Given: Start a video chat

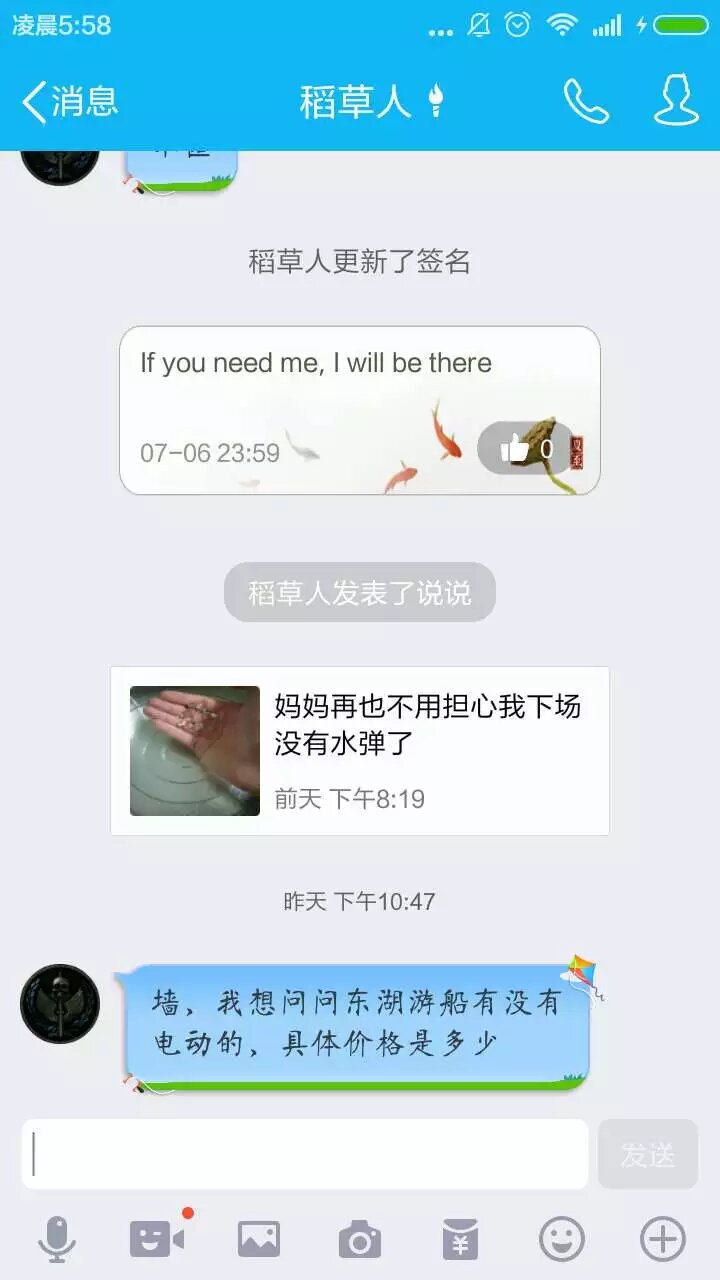Looking at the screenshot, I should [157, 1240].
